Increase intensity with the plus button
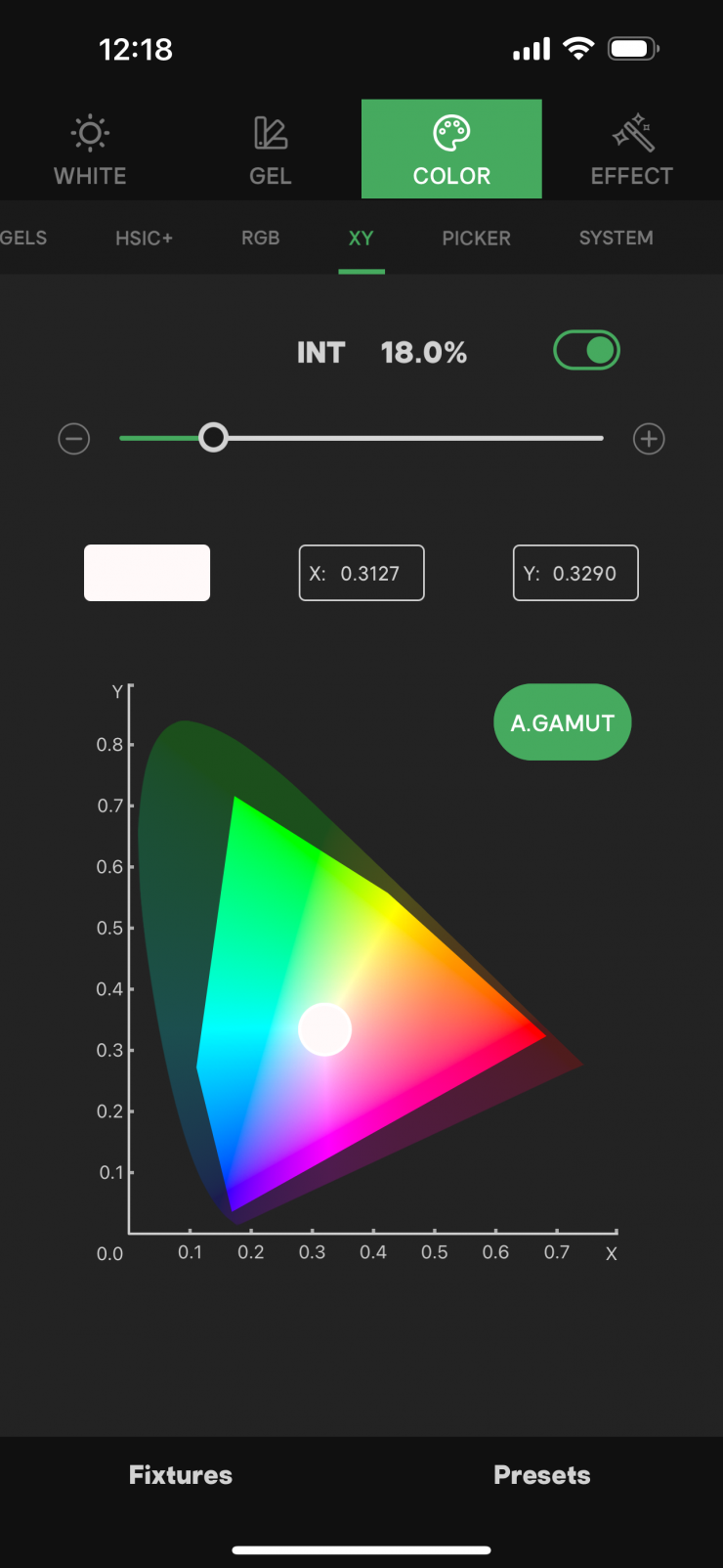 point(649,439)
